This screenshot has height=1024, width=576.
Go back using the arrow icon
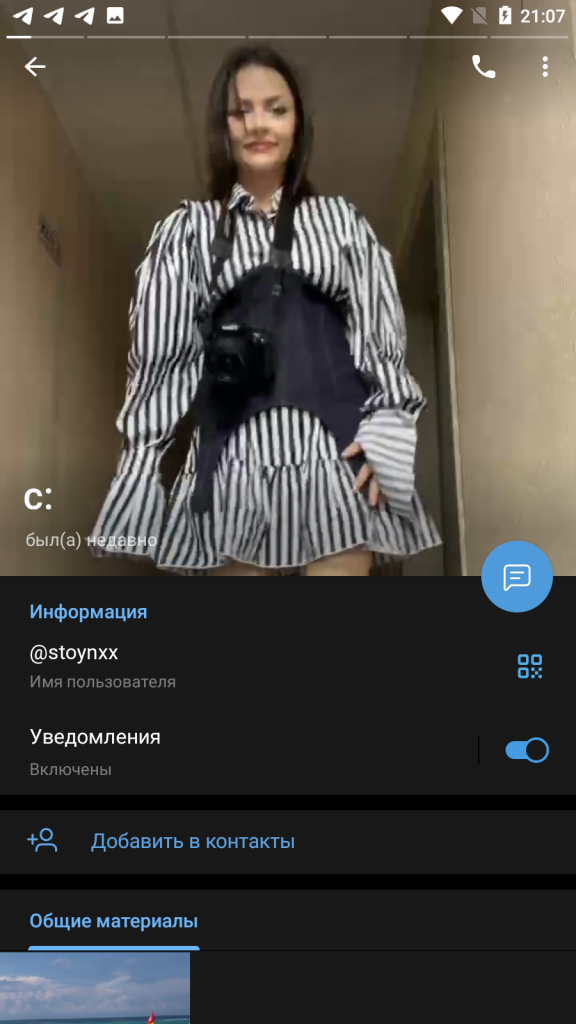click(35, 66)
